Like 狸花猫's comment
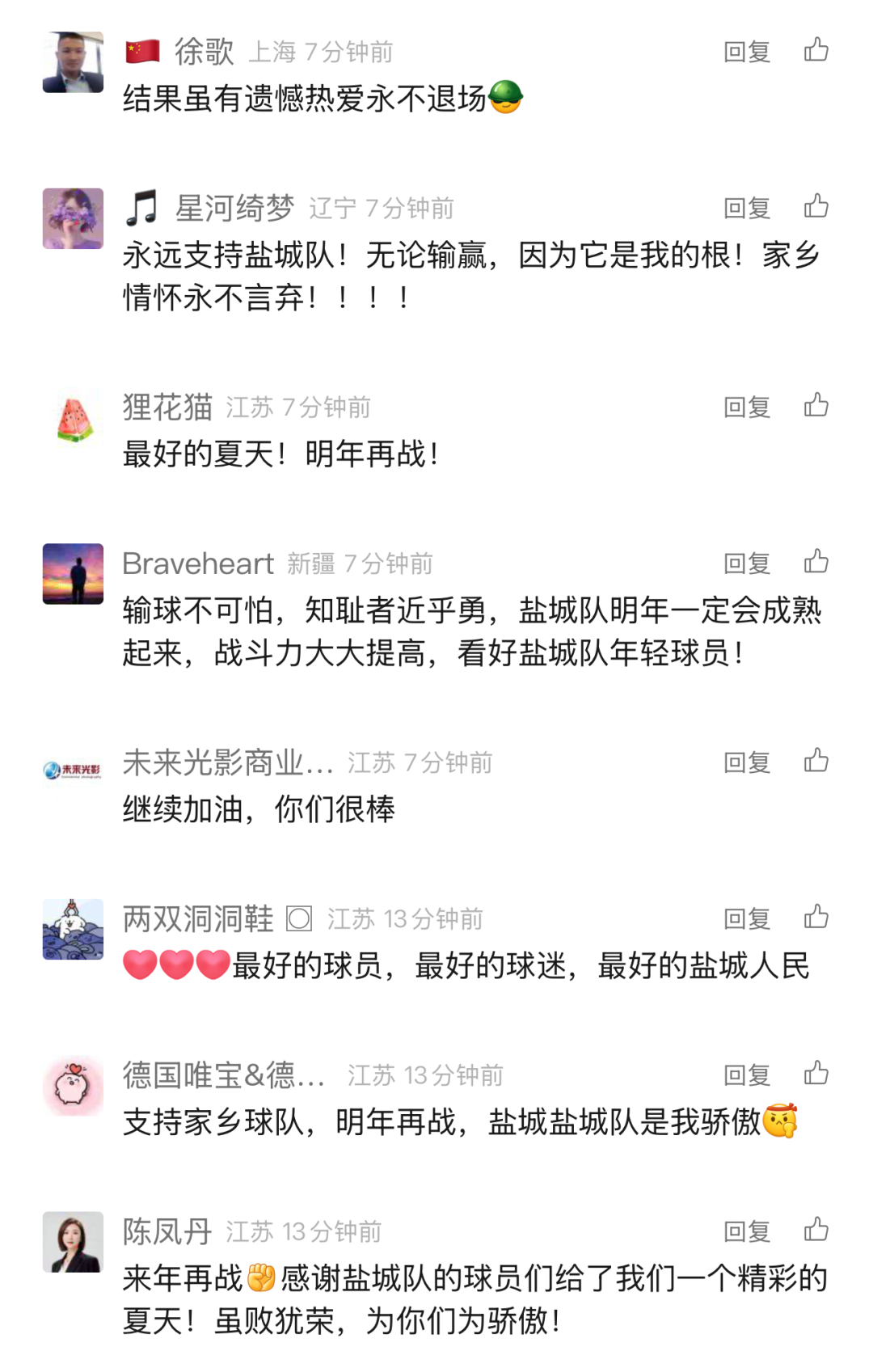 816,405
